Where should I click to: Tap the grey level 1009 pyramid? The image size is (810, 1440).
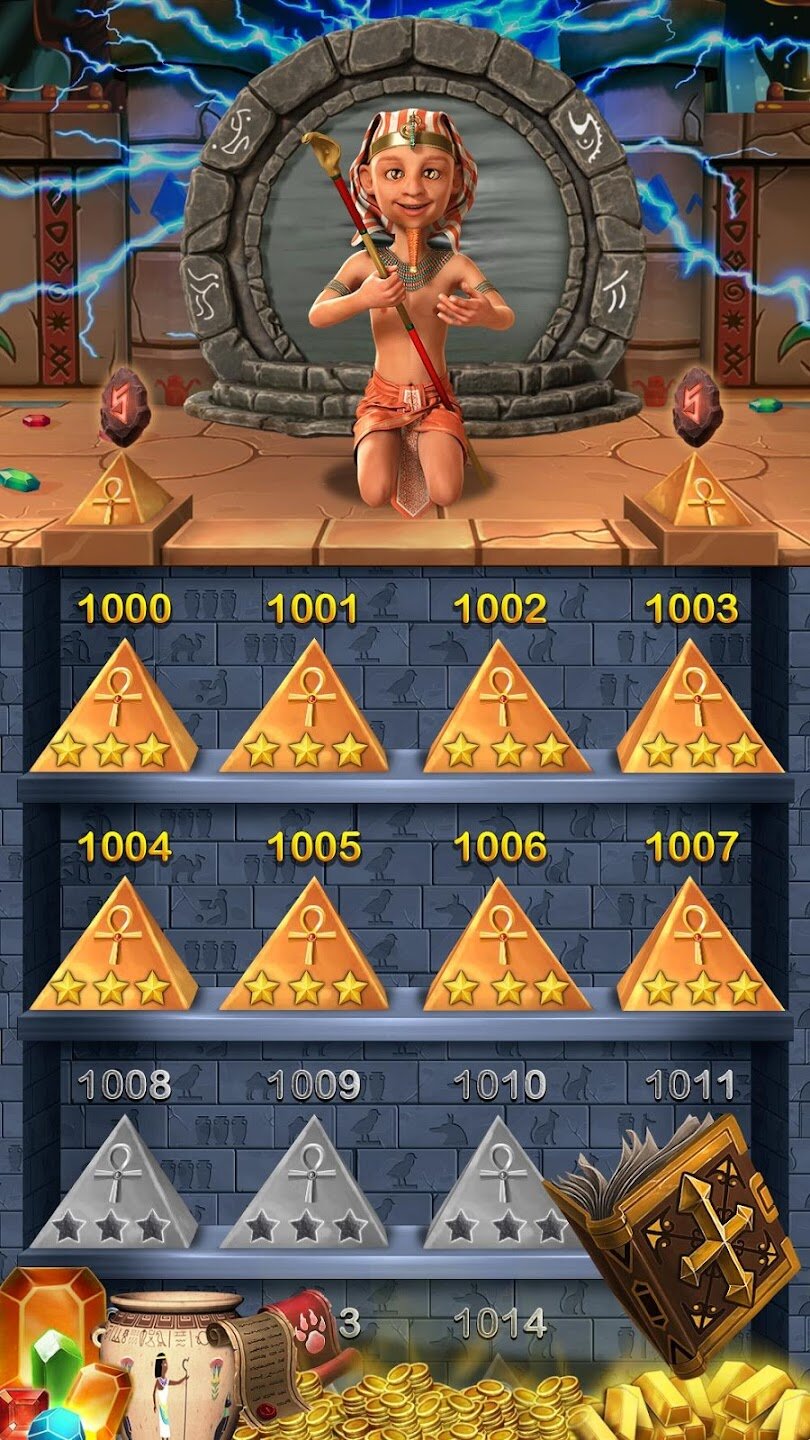pyautogui.click(x=306, y=1190)
